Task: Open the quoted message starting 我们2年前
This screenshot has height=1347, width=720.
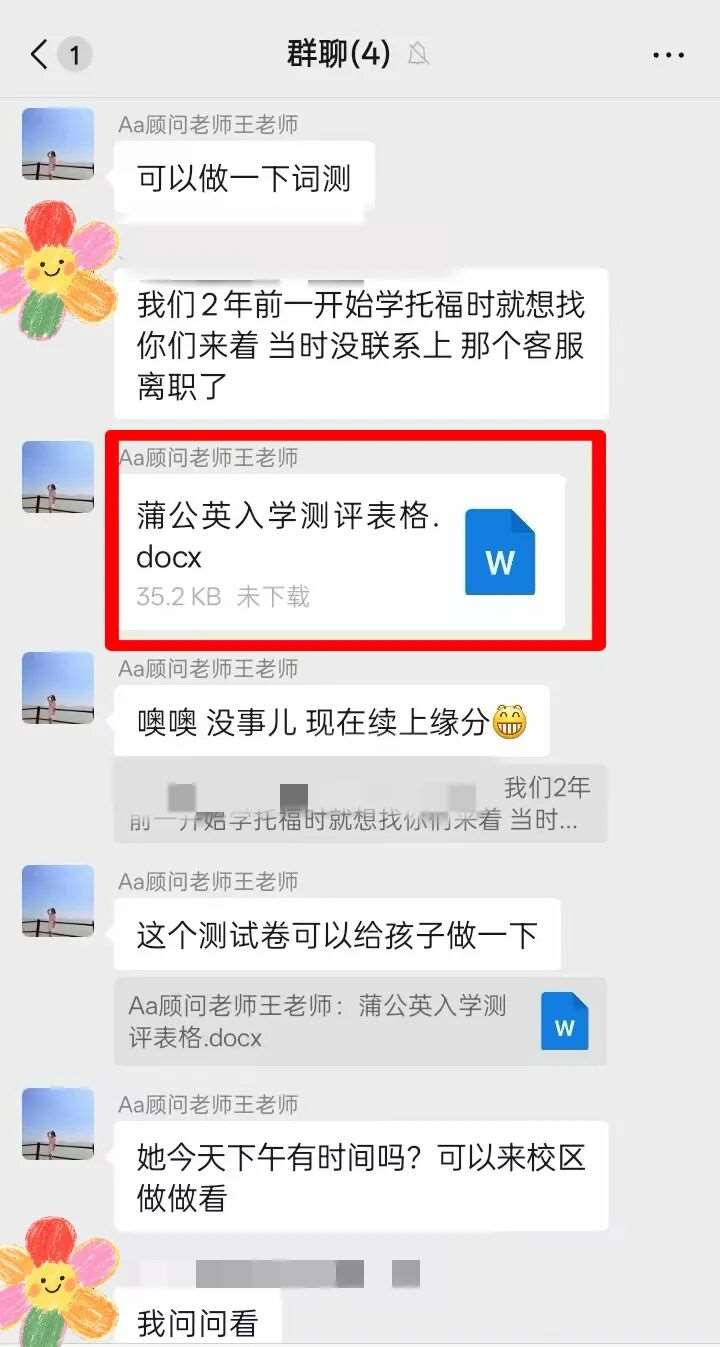Action: click(360, 805)
